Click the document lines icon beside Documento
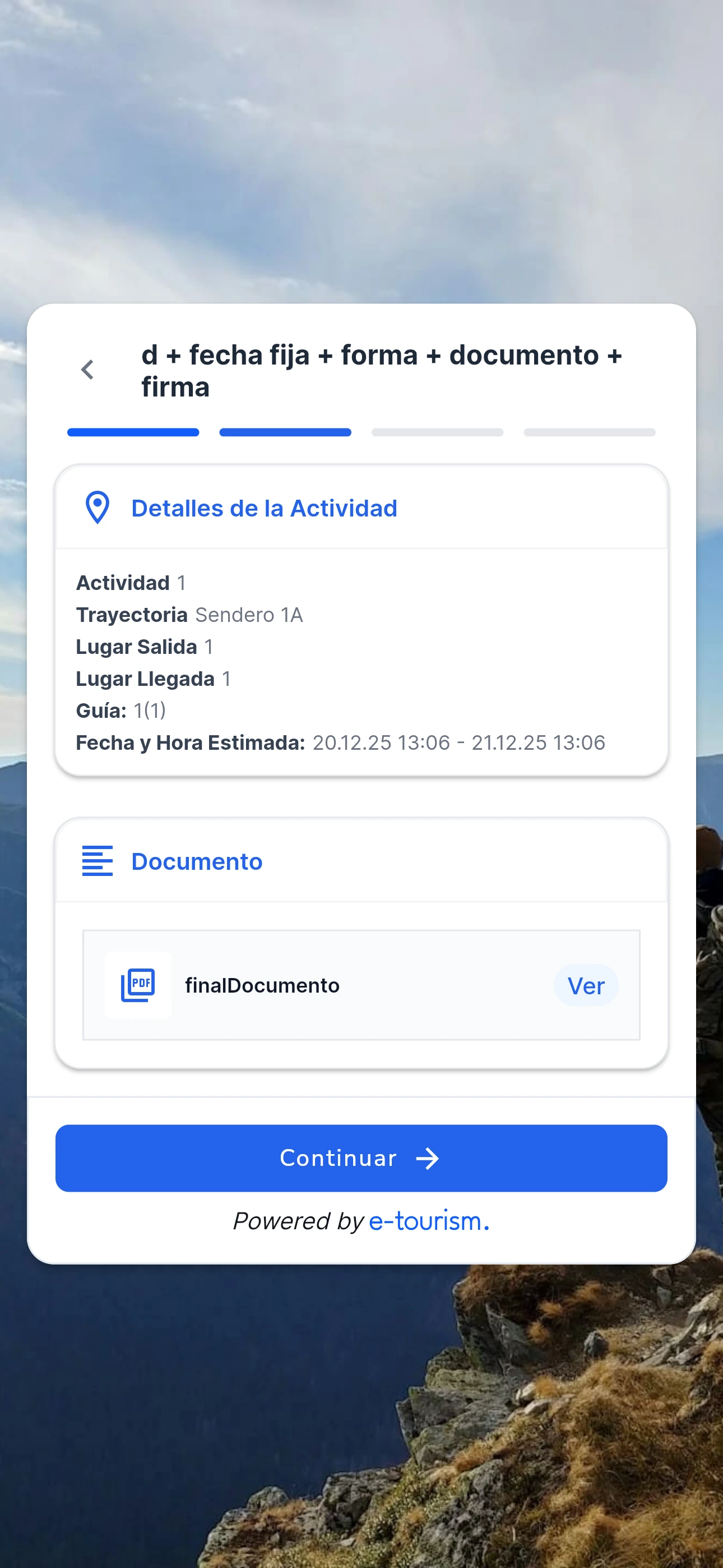723x1568 pixels. (x=98, y=861)
